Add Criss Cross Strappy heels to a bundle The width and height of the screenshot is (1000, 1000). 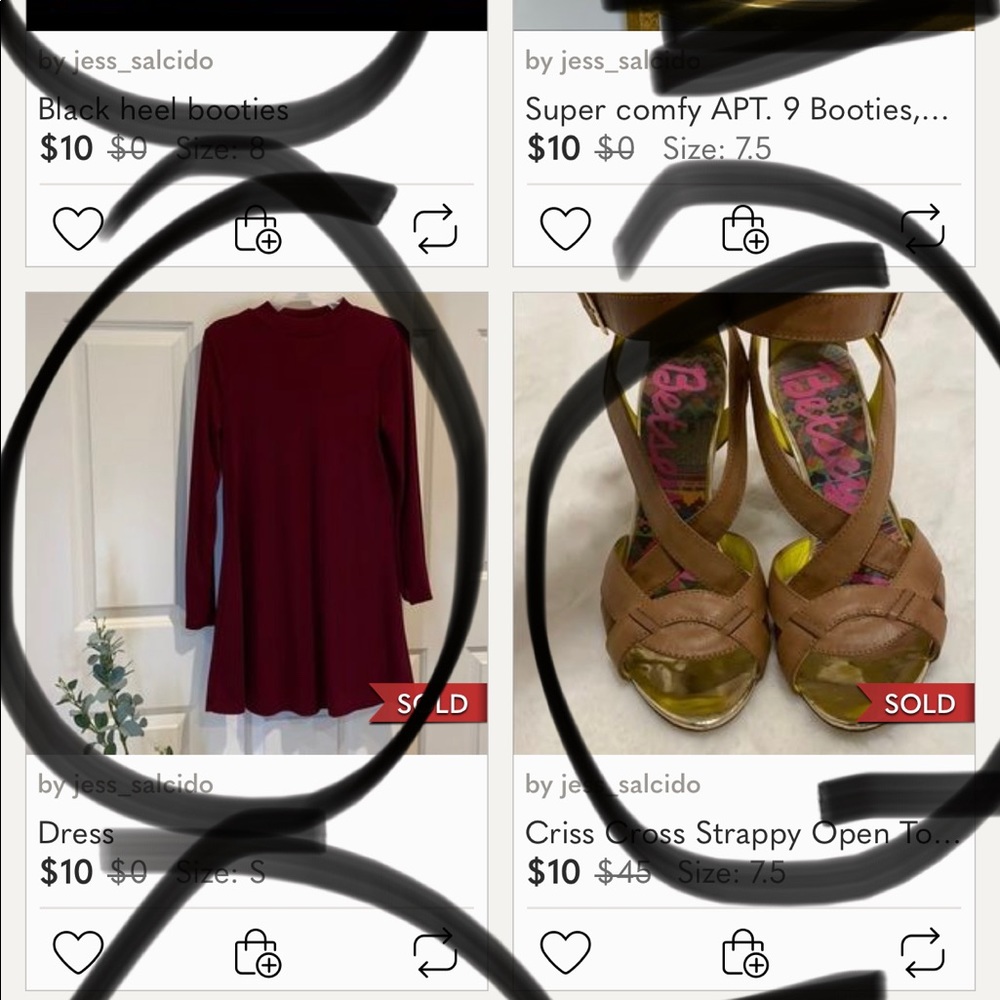point(745,952)
